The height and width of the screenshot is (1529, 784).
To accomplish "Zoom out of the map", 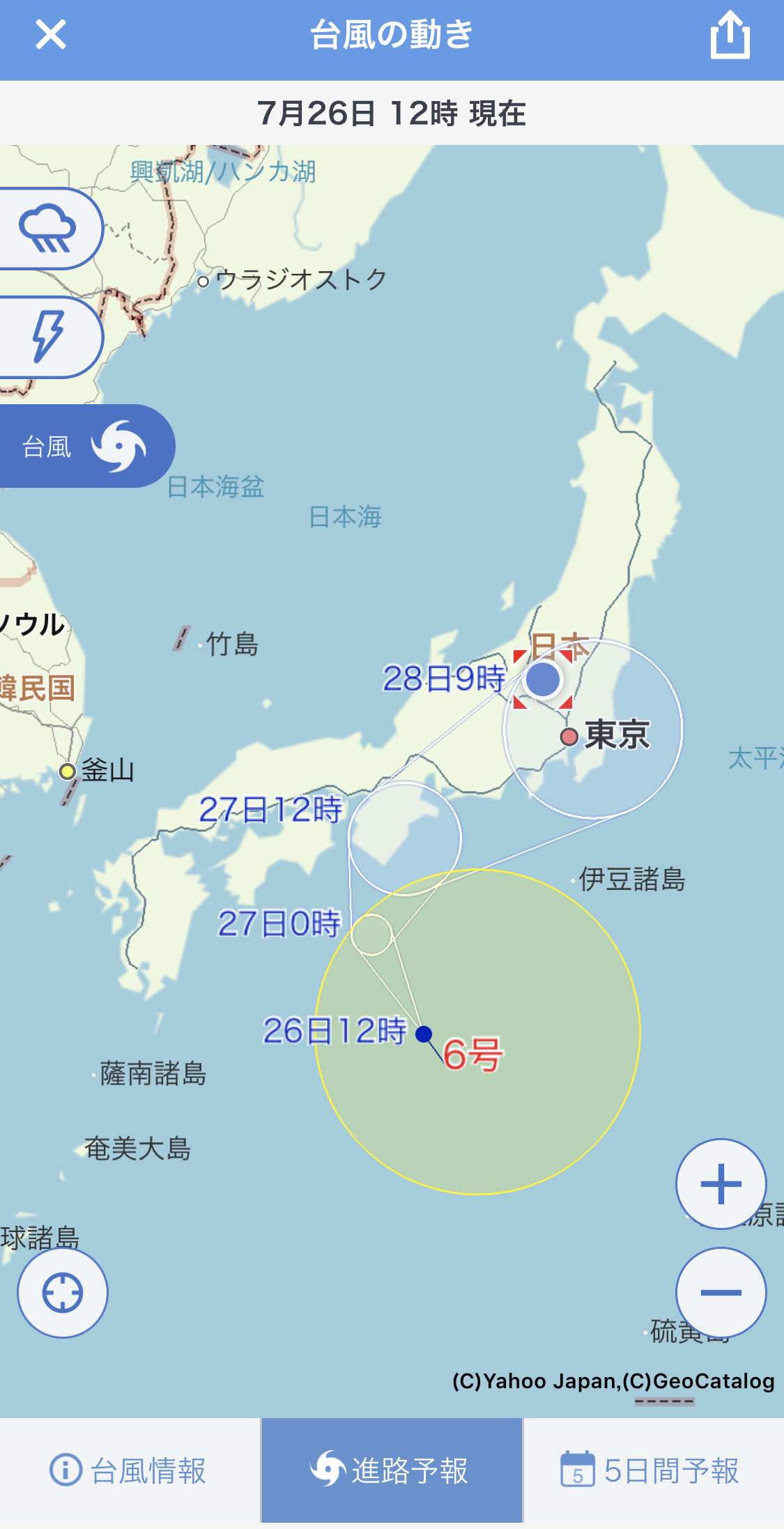I will coord(721,1293).
